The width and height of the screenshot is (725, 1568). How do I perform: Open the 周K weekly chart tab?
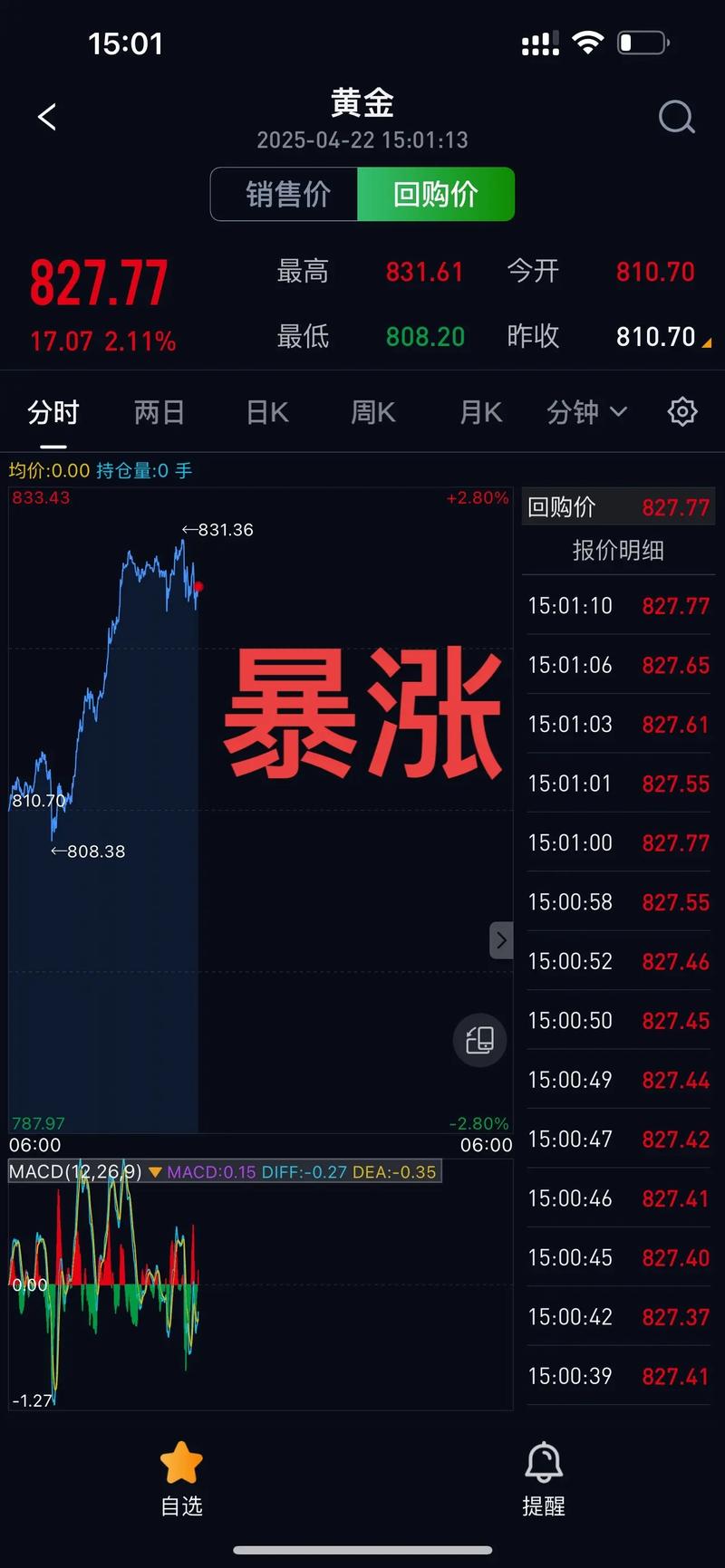tap(372, 412)
